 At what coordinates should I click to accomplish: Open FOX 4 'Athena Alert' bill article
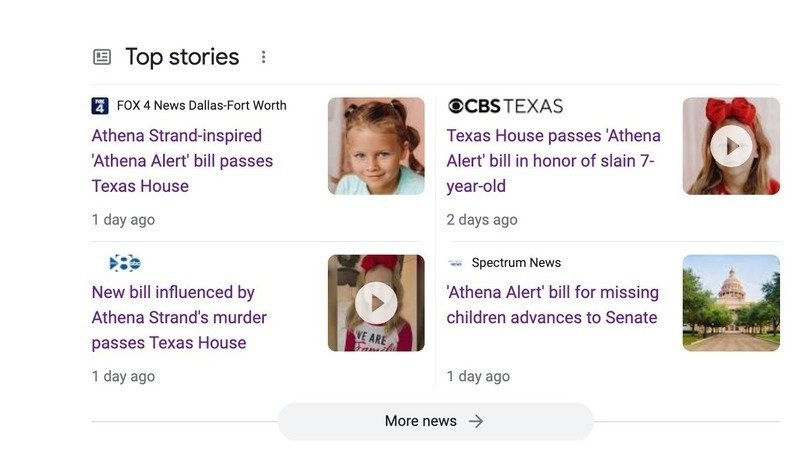pos(182,161)
